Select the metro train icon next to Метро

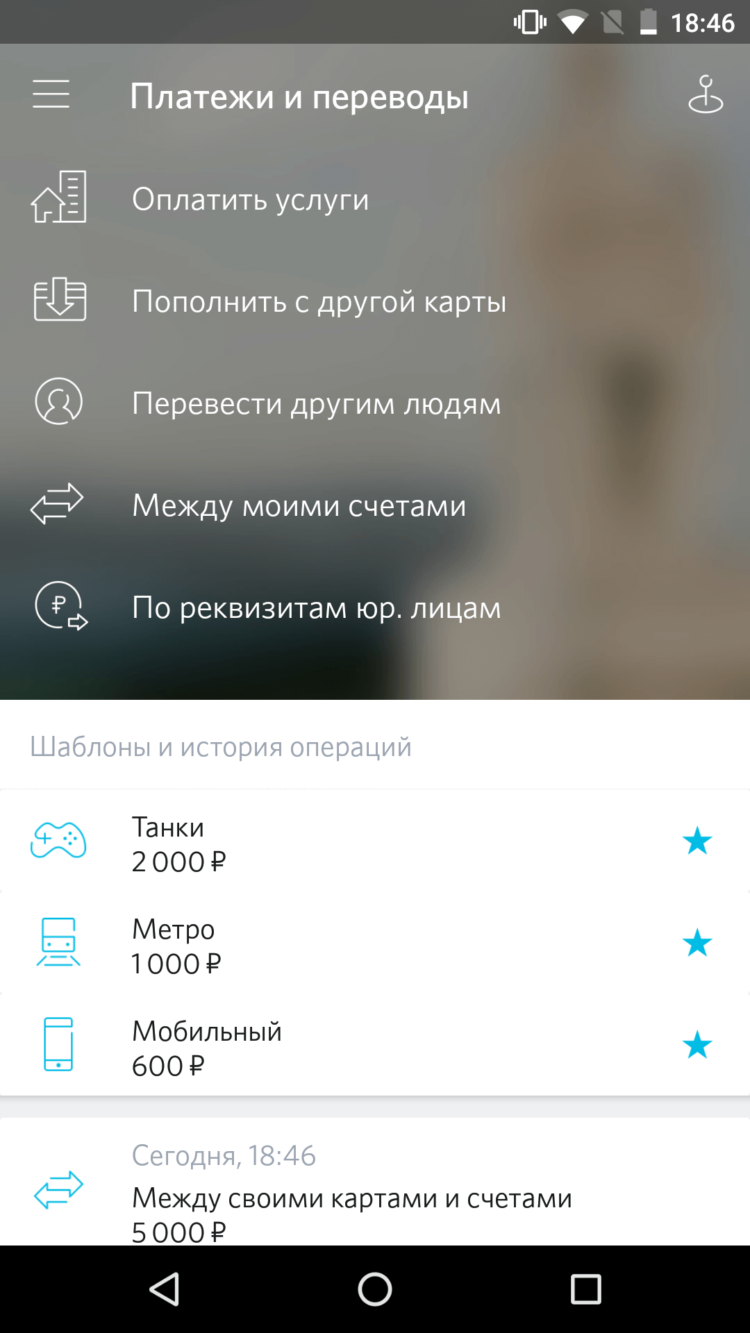click(58, 942)
